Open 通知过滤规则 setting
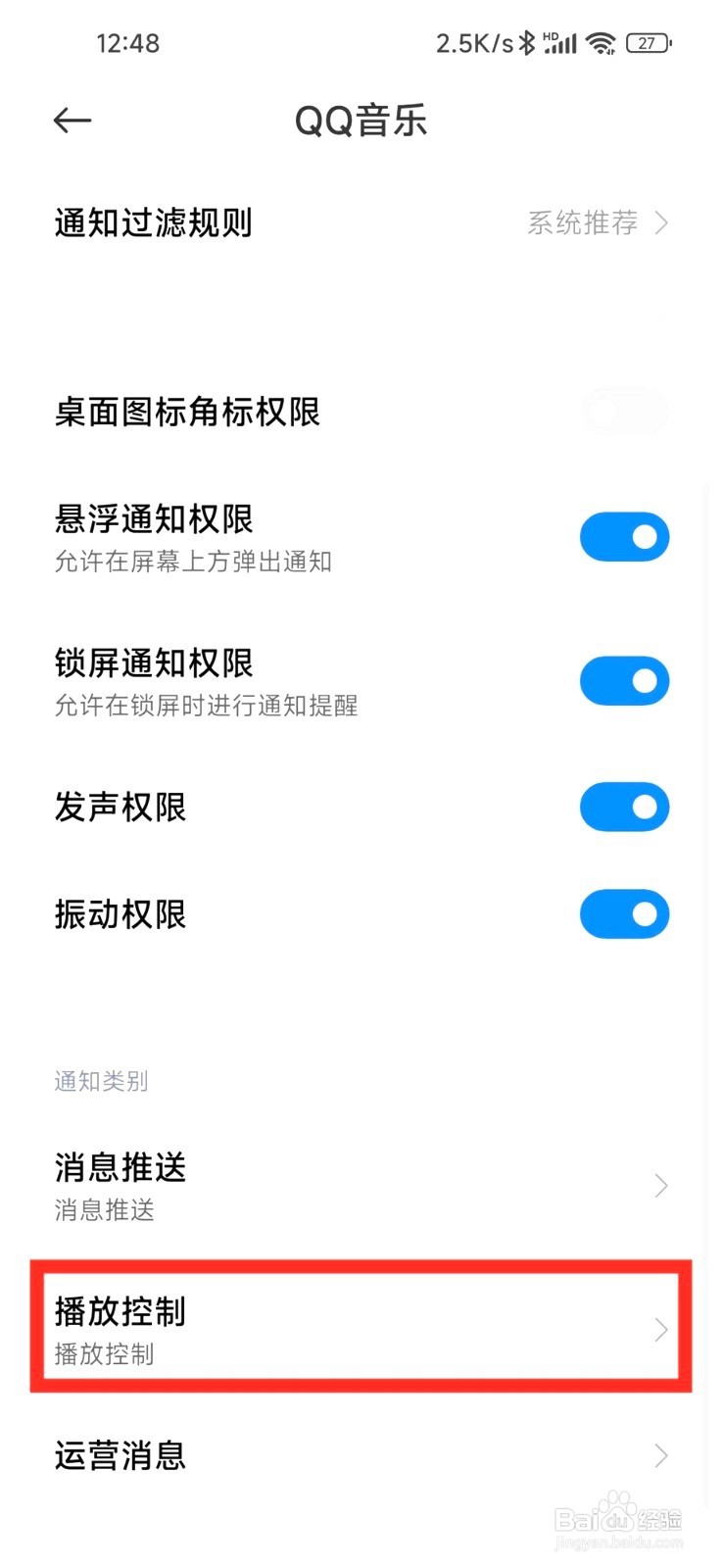723x1568 pixels. coord(361,223)
